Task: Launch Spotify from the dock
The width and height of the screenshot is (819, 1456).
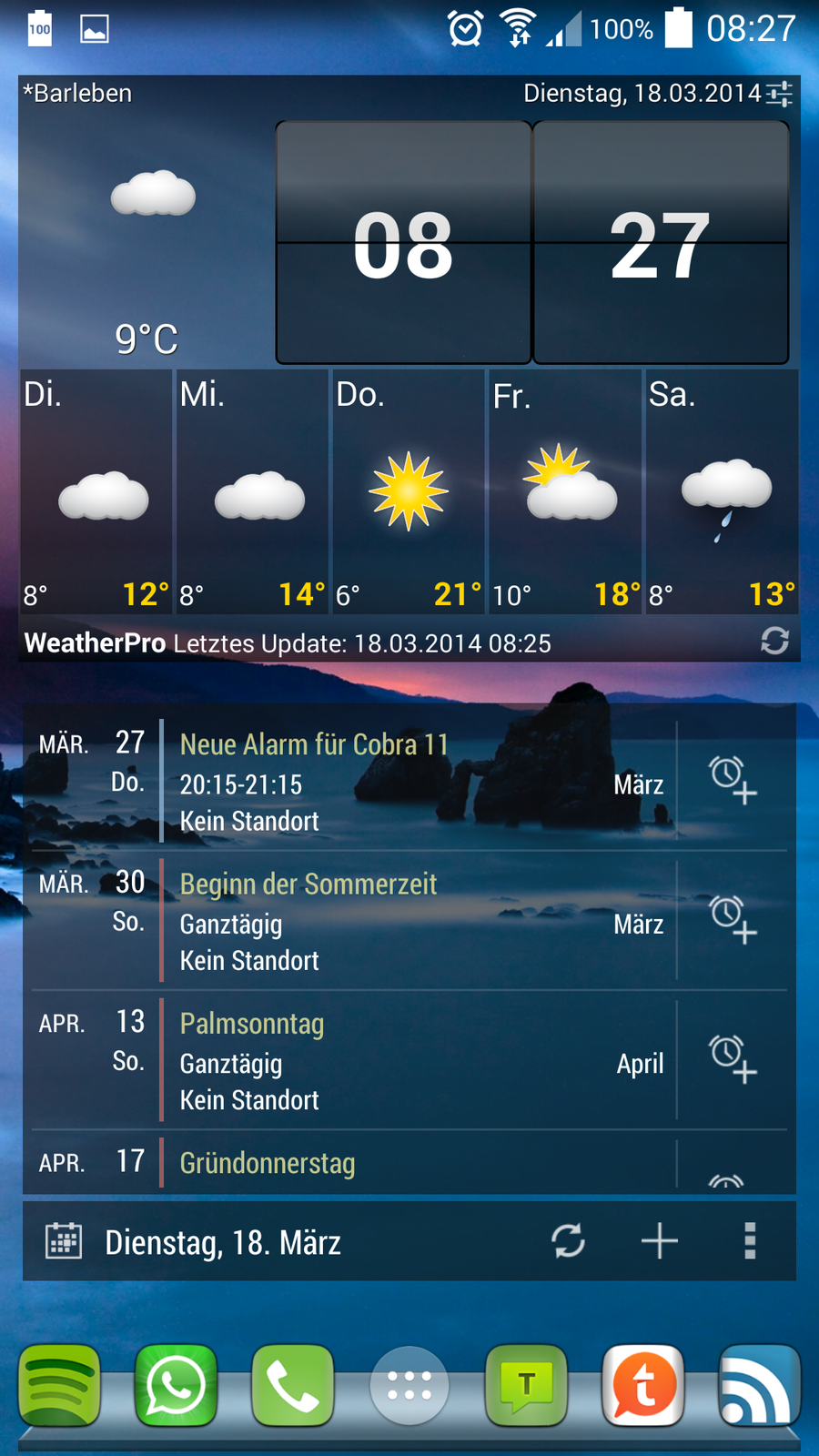Action: click(60, 1385)
